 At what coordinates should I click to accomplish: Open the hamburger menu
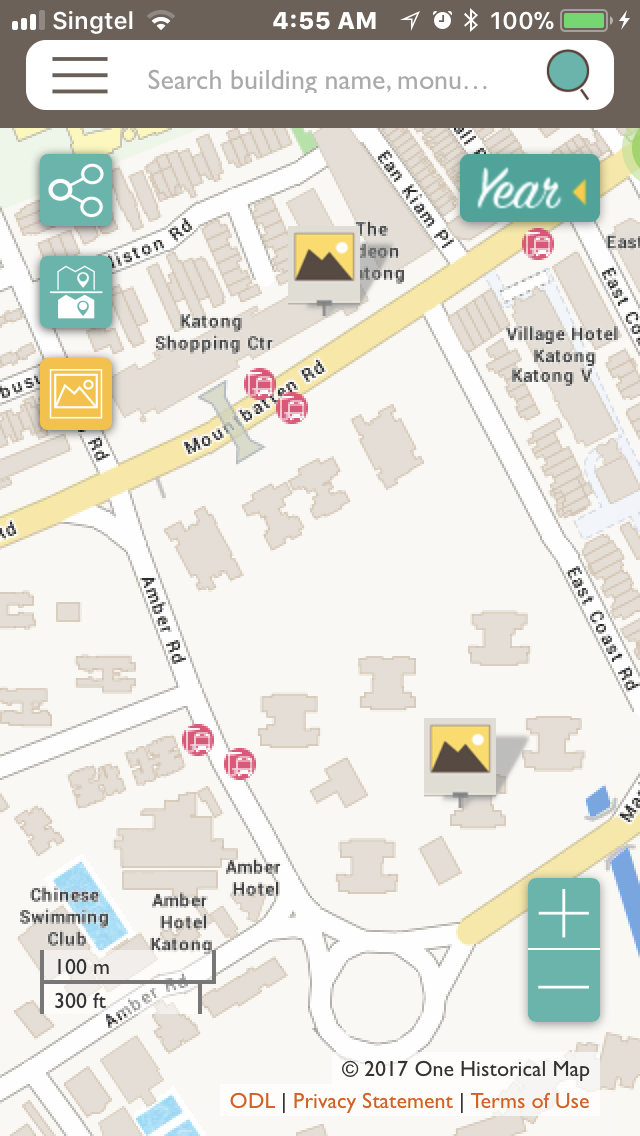pyautogui.click(x=80, y=75)
